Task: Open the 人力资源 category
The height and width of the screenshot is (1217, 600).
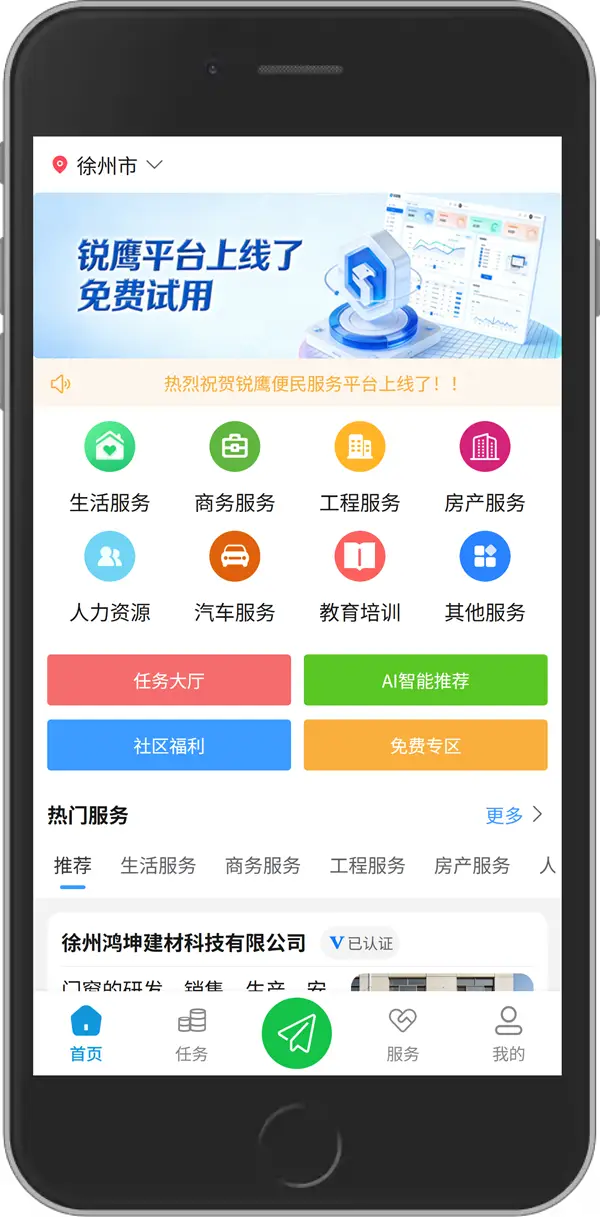Action: pos(110,557)
